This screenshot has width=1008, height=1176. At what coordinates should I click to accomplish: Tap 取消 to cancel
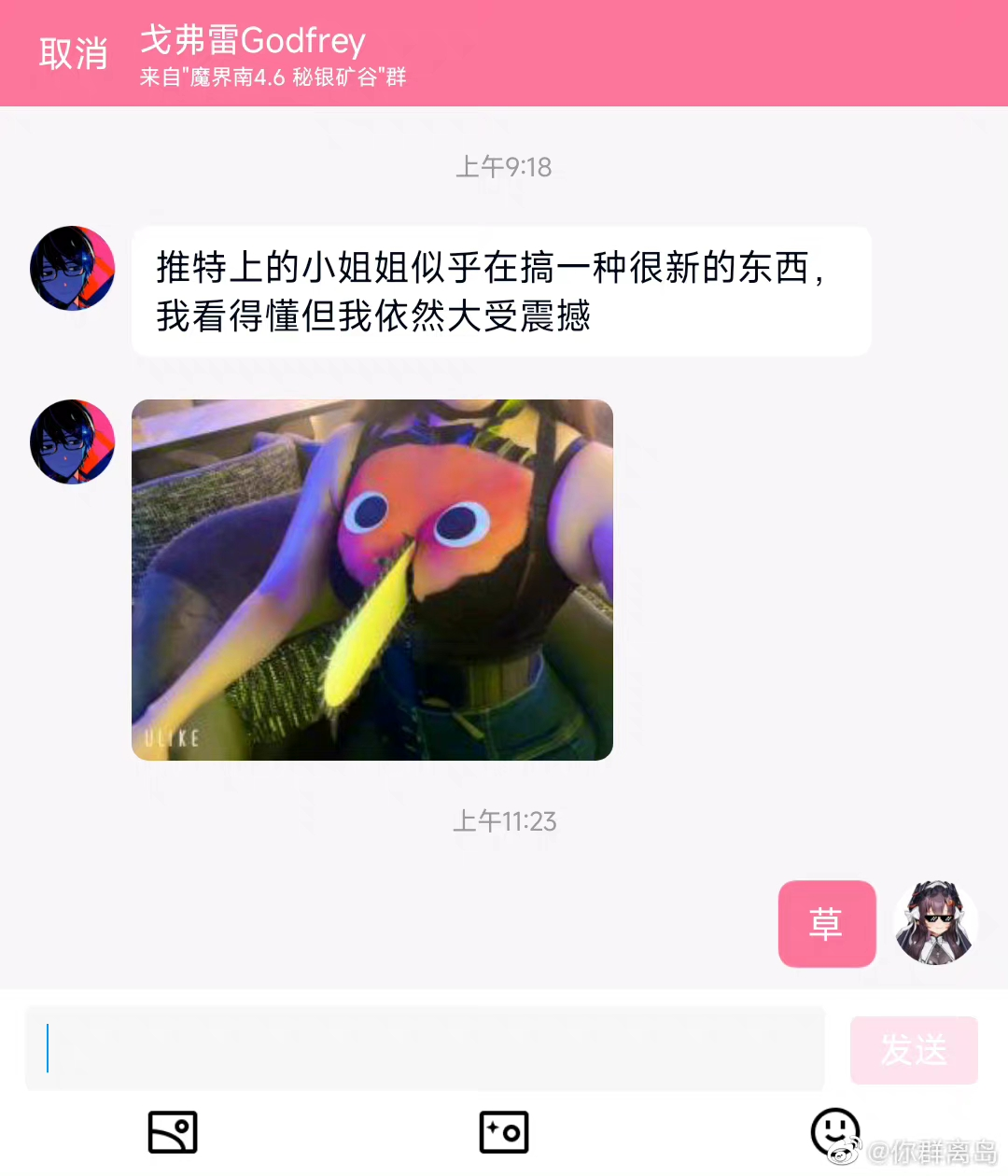coord(73,54)
